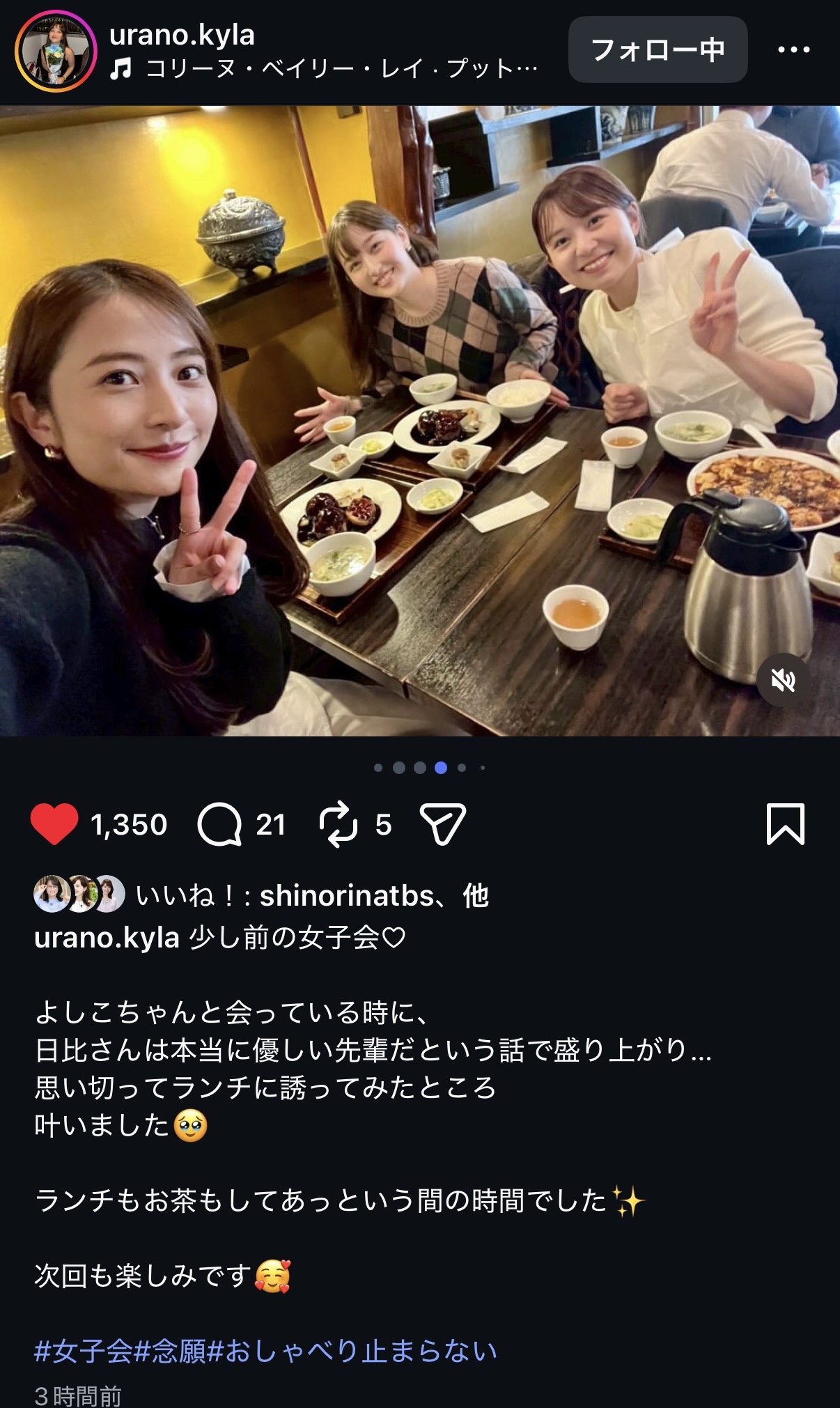The image size is (840, 1408).
Task: Unlike the post with the heart icon
Action: tap(54, 824)
